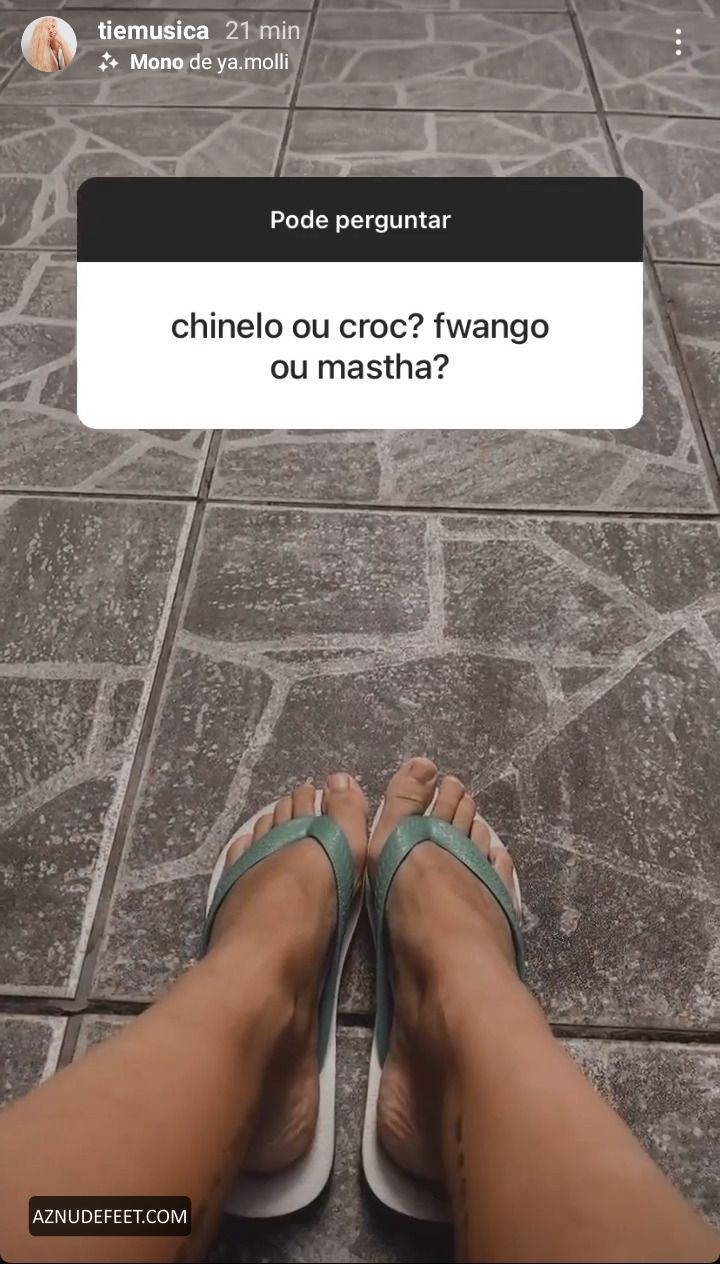Open the tiemusica username link
Viewport: 720px width, 1264px height.
[x=154, y=31]
